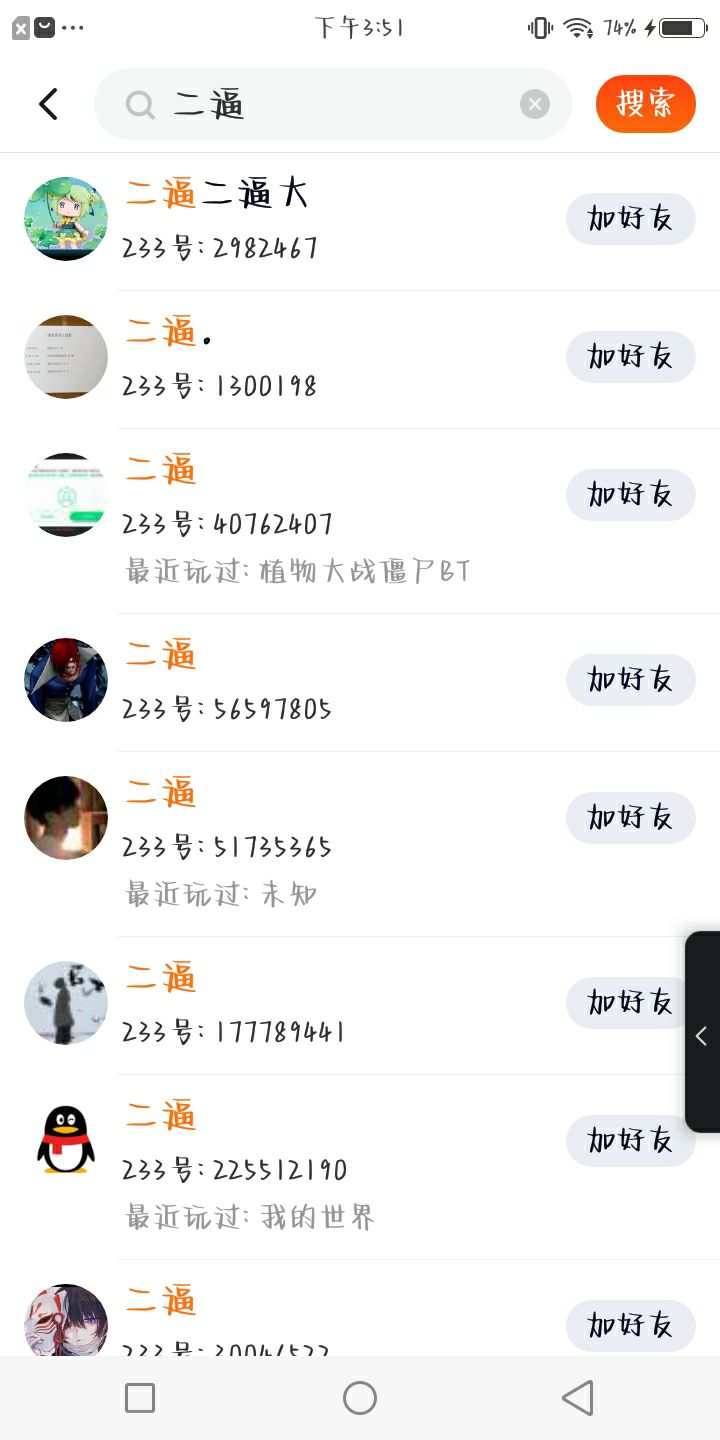Clear the search text with the X icon

pos(535,104)
